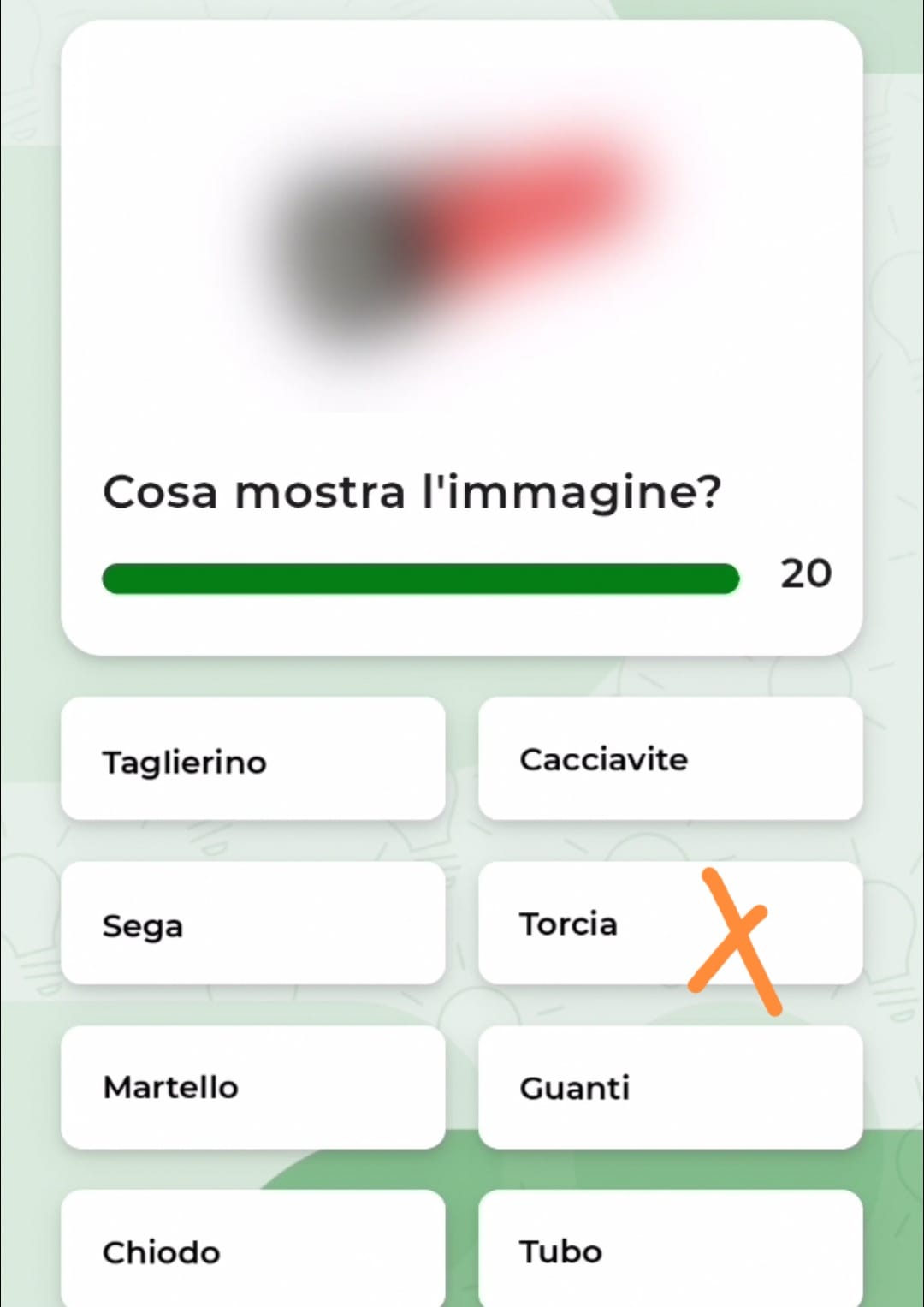Pick the Sega answer option
Viewport: 924px width, 1307px height.
coord(252,924)
